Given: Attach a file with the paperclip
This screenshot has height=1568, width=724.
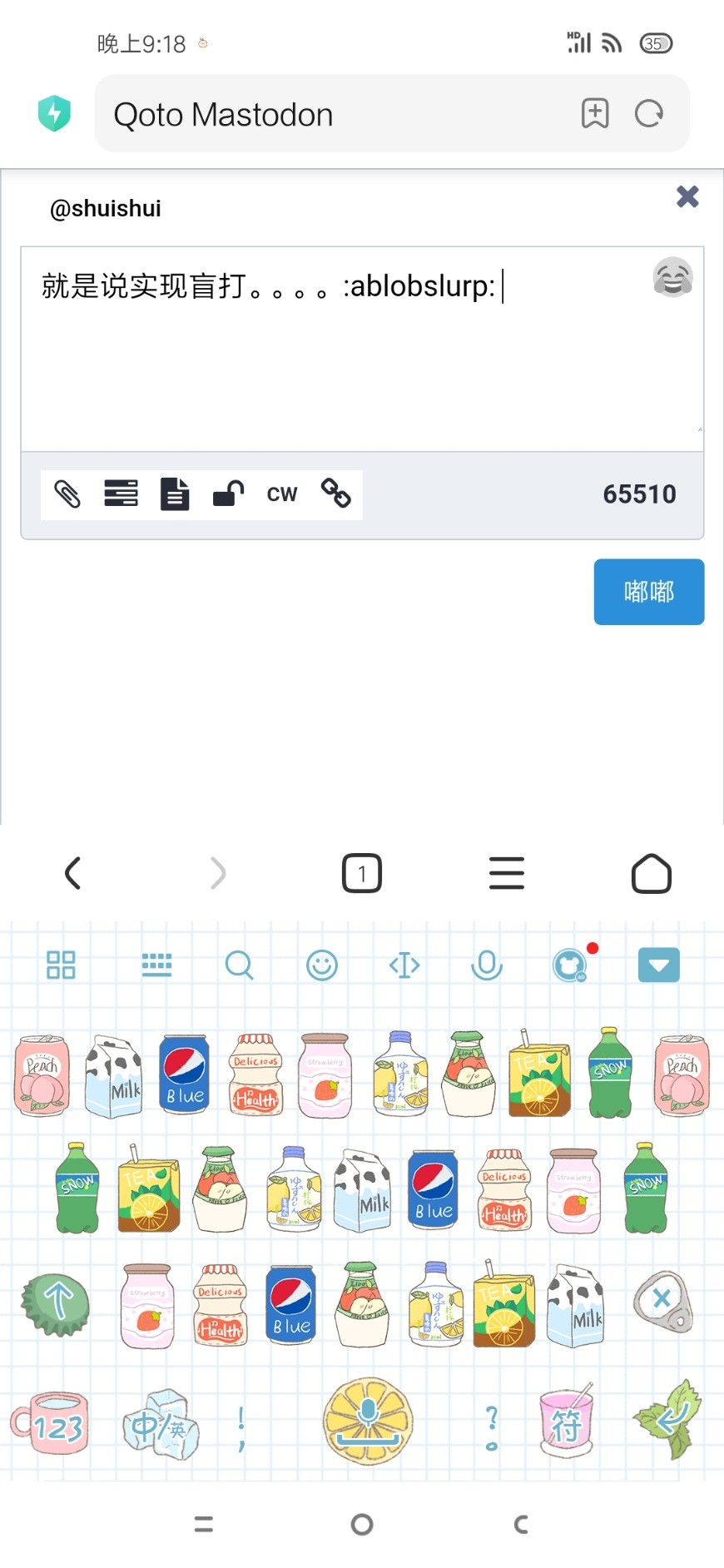Looking at the screenshot, I should pyautogui.click(x=67, y=494).
